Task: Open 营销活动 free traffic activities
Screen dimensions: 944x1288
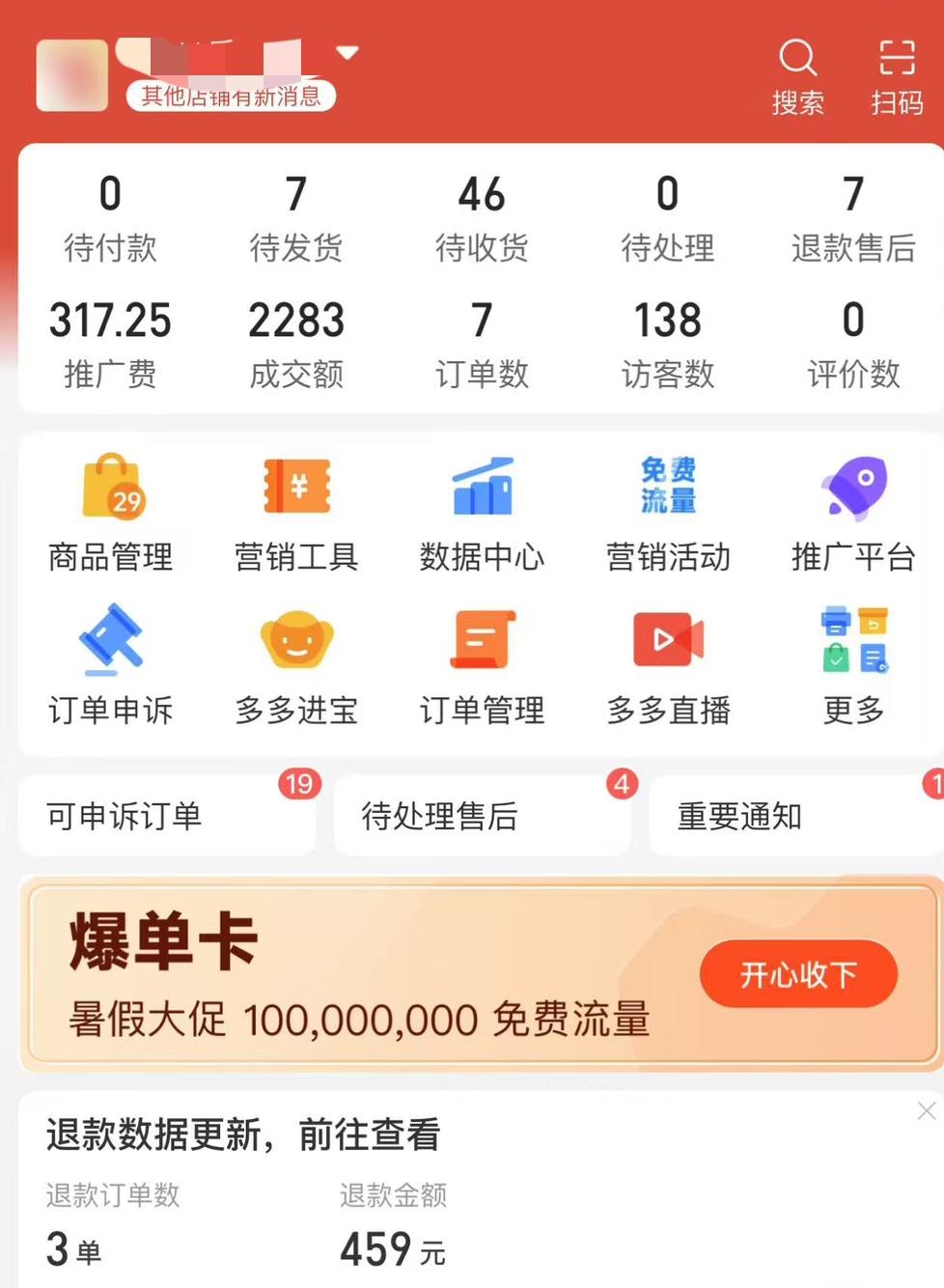Action: point(668,514)
